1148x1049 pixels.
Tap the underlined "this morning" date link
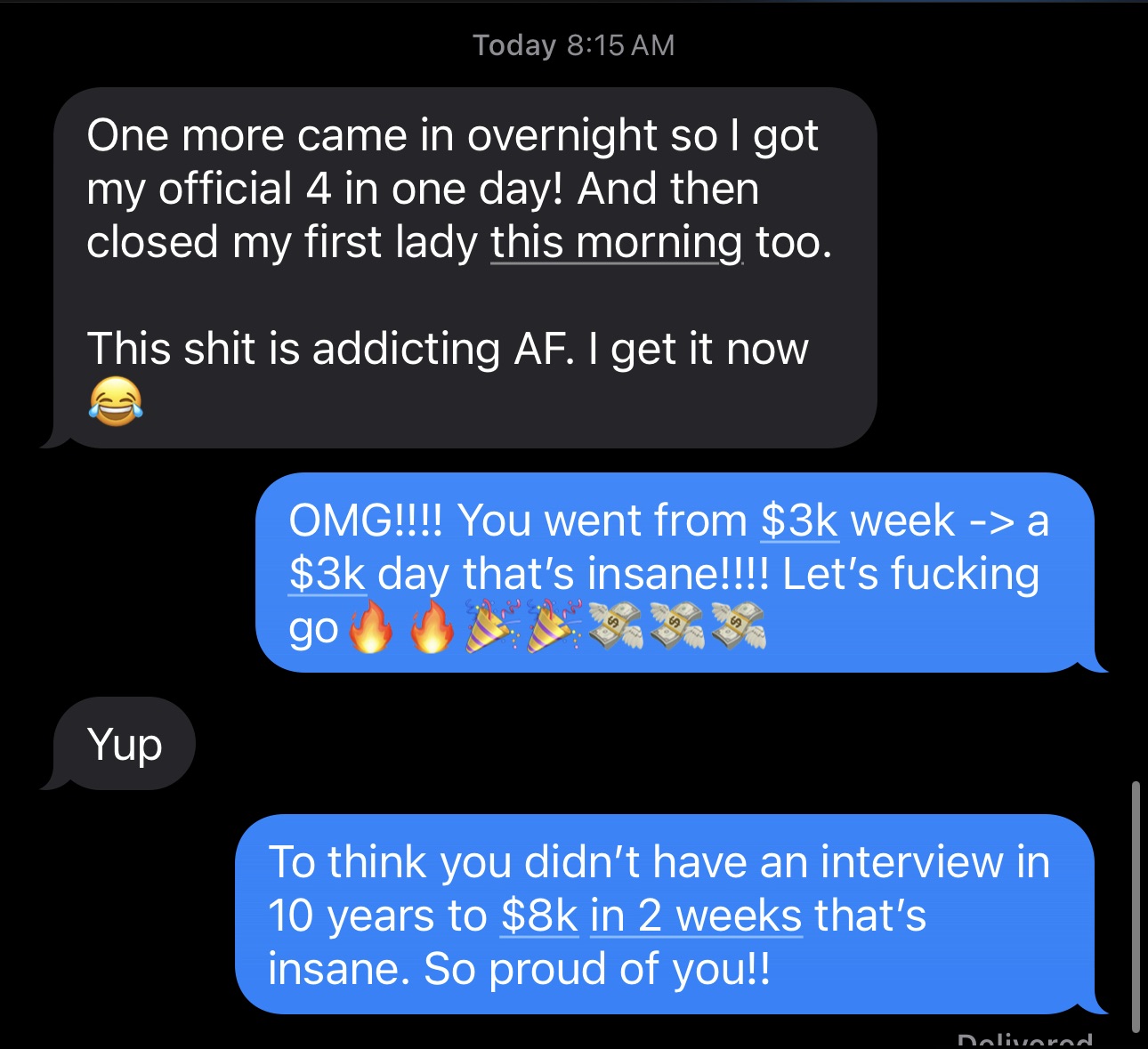coord(616,242)
